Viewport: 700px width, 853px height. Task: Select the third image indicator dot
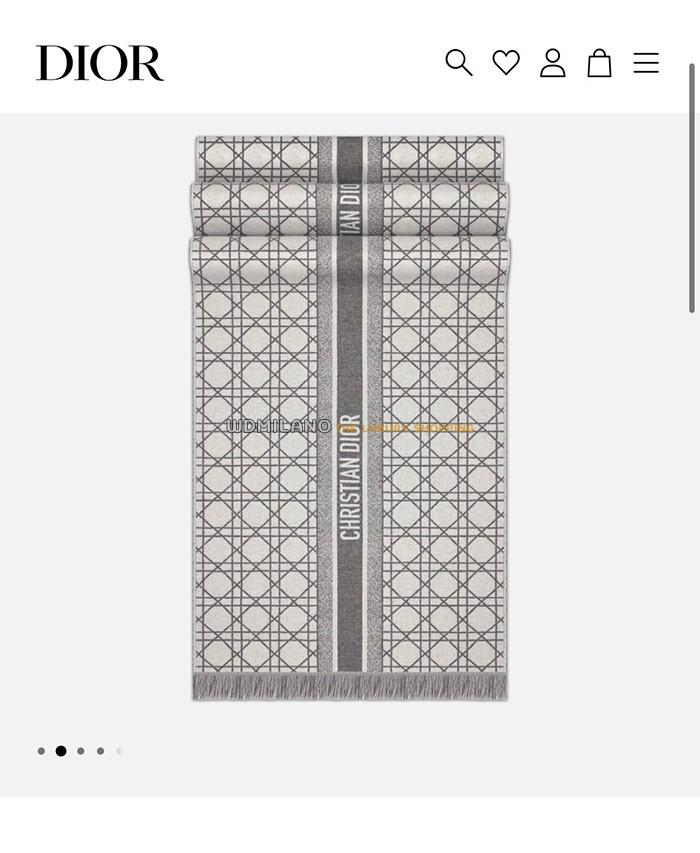coord(81,751)
